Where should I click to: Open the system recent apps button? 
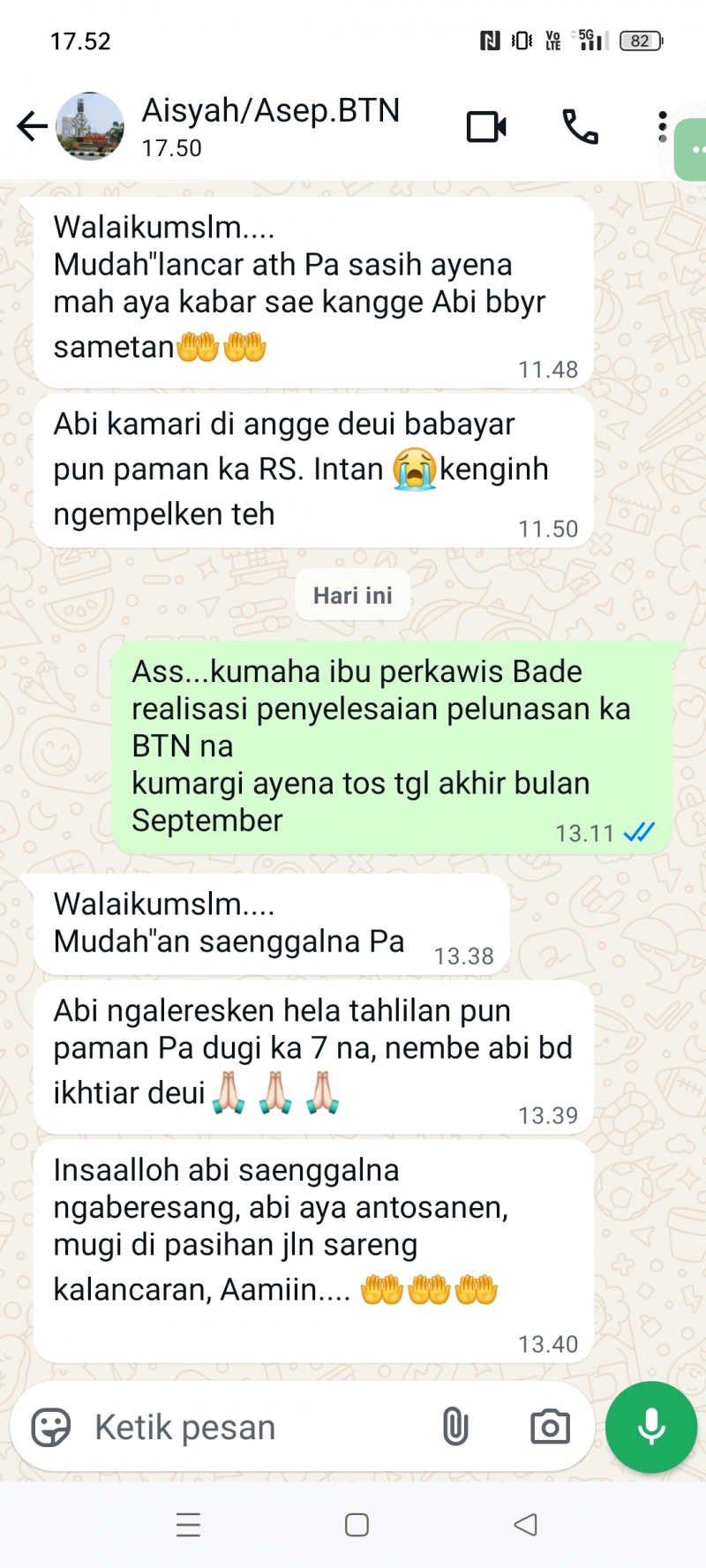click(188, 1525)
